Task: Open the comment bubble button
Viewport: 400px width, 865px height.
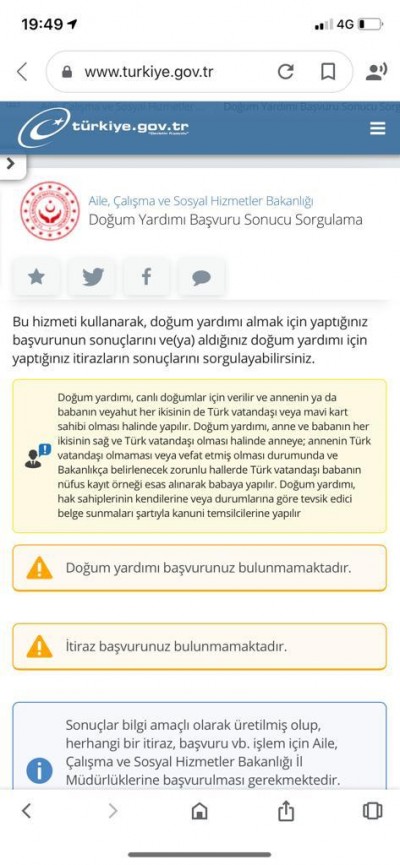Action: (x=201, y=276)
